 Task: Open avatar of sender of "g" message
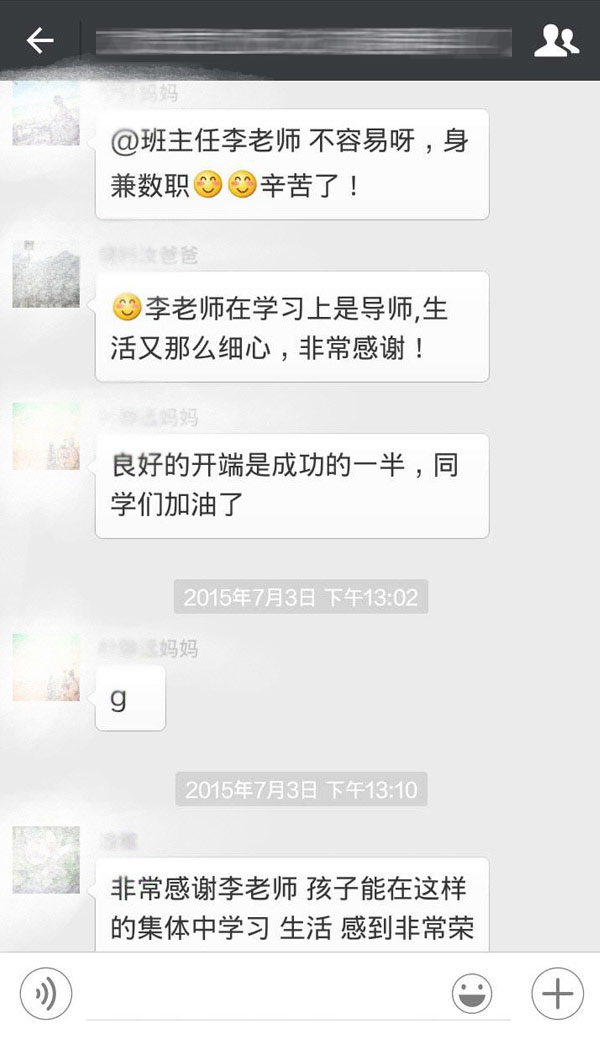click(x=46, y=667)
